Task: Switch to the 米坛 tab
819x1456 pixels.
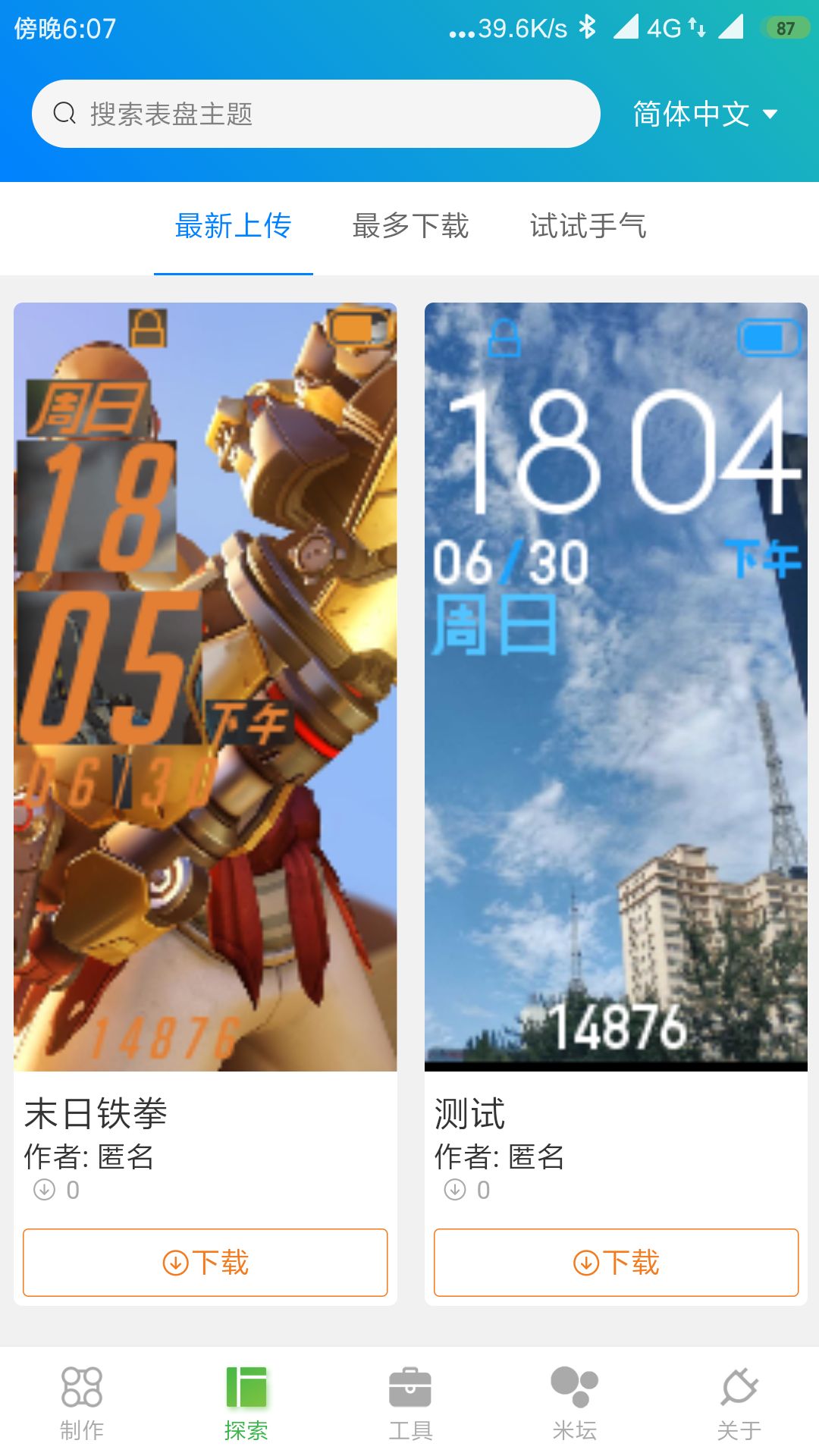Action: tap(574, 1402)
